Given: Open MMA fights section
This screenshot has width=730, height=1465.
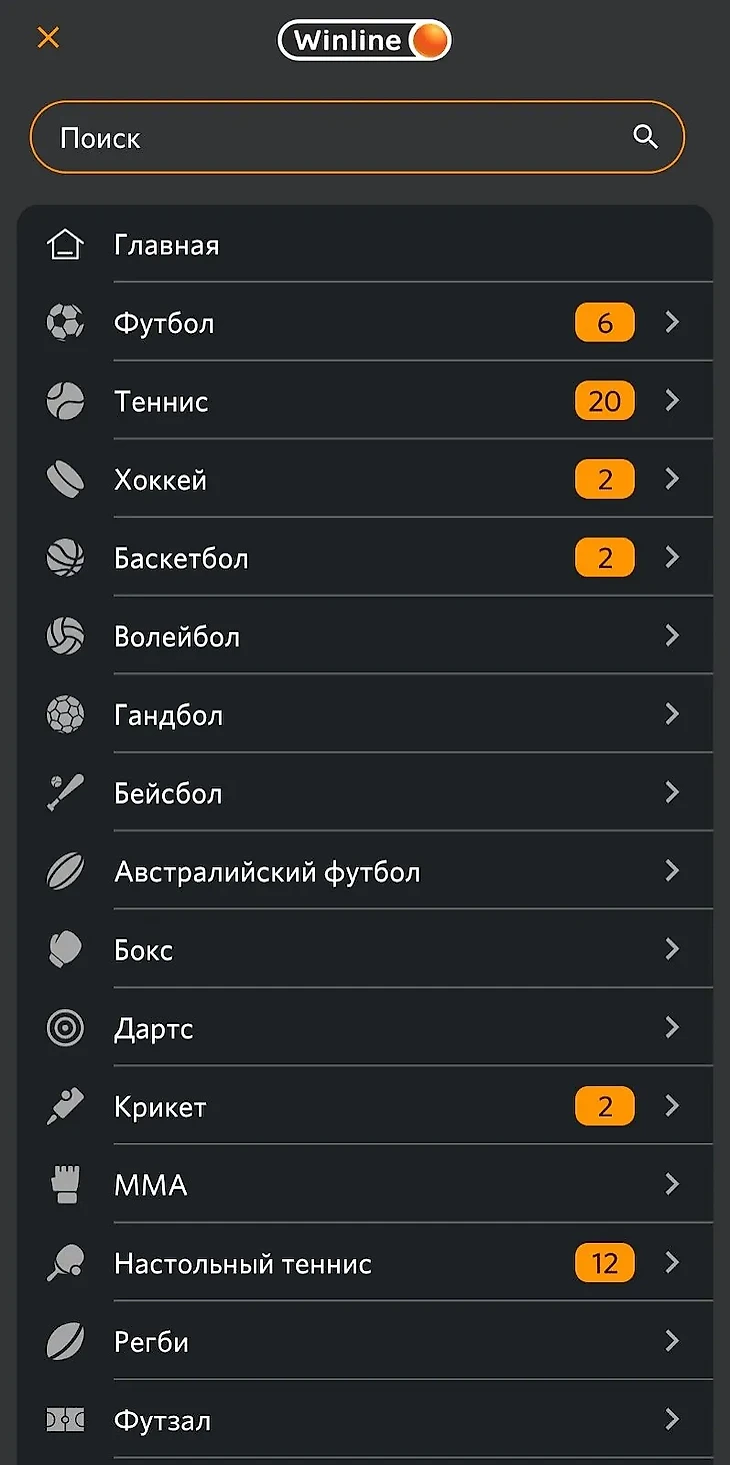Looking at the screenshot, I should tap(151, 1185).
